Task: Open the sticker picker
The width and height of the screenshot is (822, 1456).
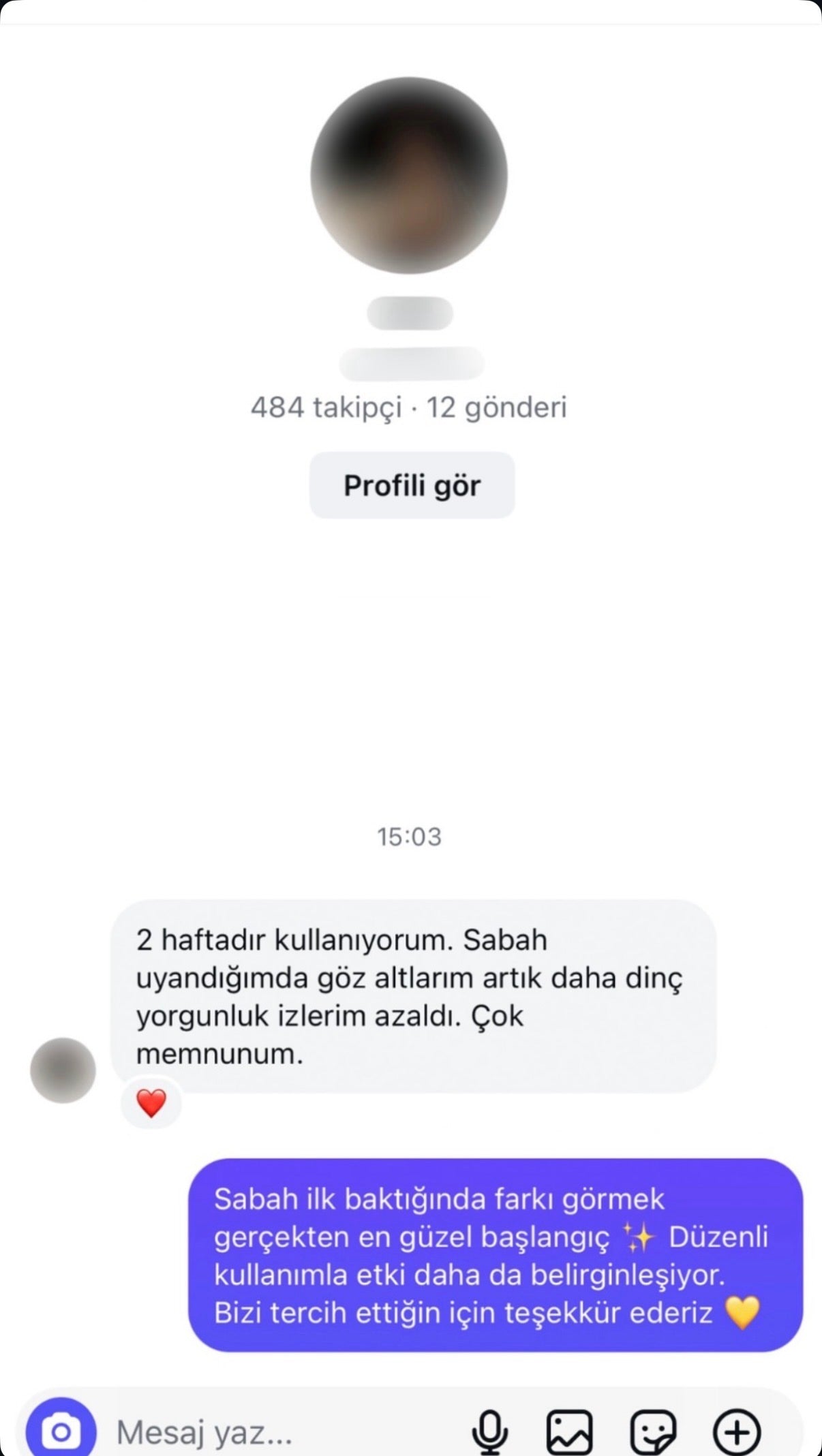Action: tap(653, 1431)
